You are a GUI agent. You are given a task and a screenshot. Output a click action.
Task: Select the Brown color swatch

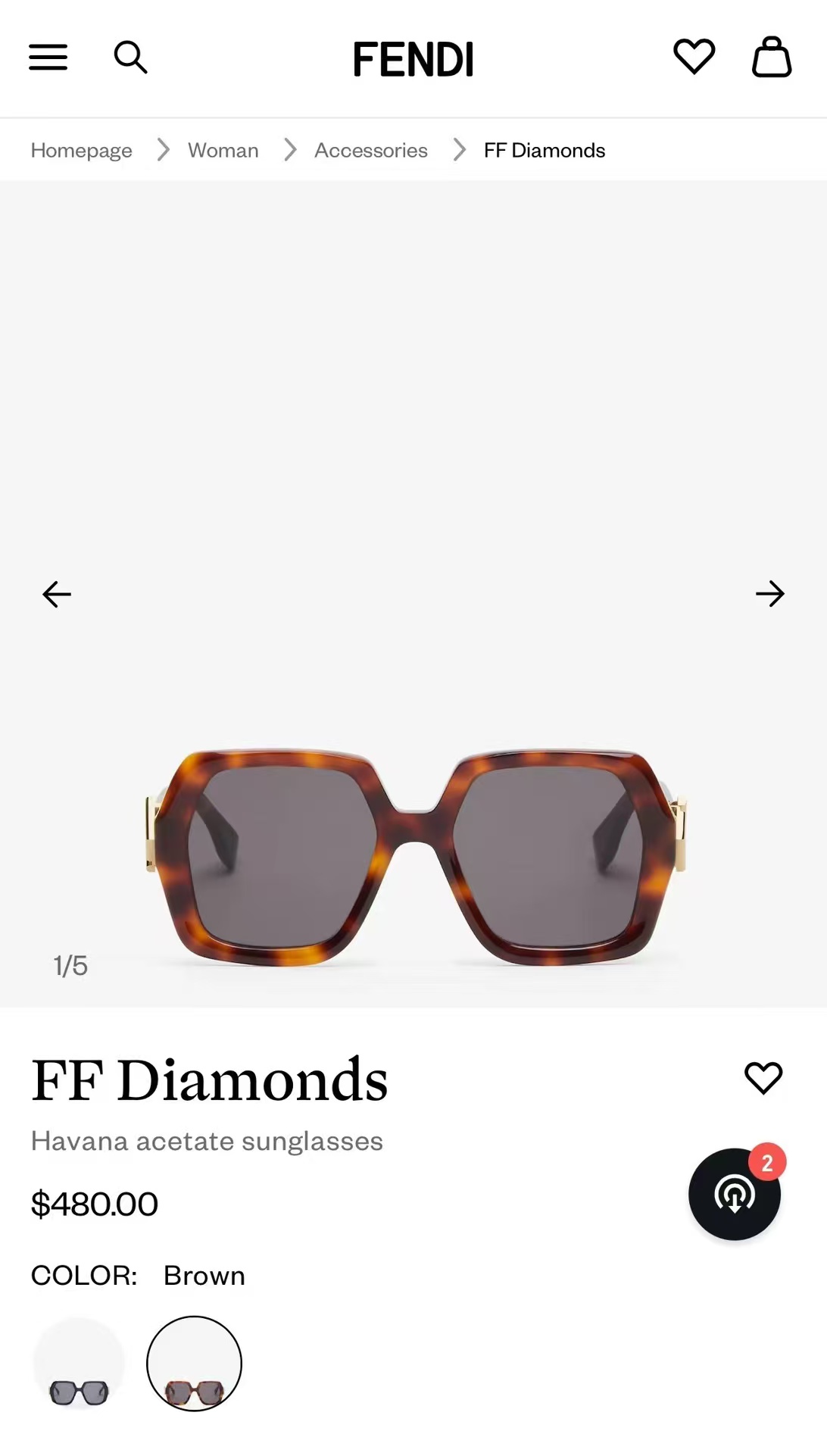(x=194, y=1364)
